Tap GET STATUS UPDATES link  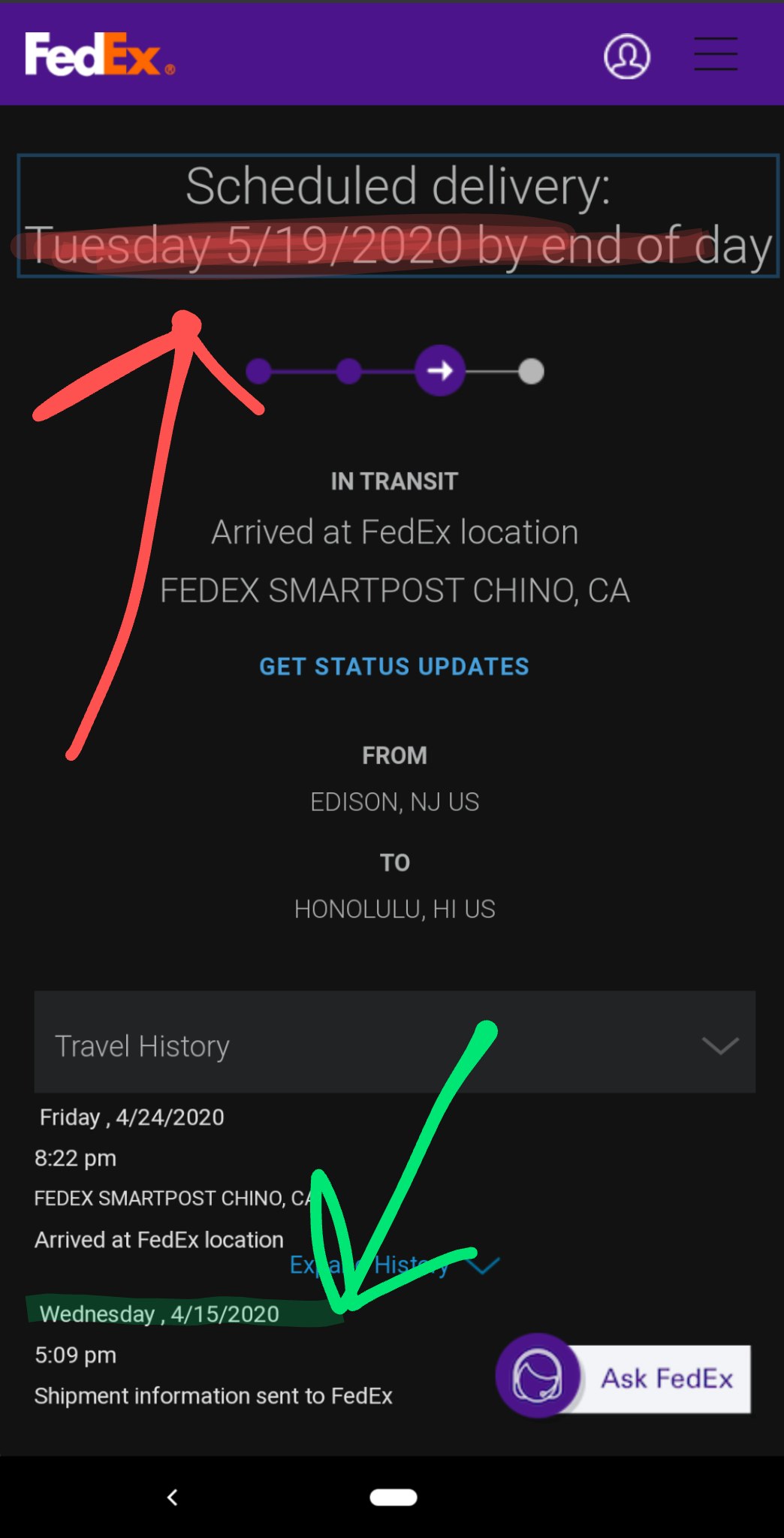pos(394,666)
